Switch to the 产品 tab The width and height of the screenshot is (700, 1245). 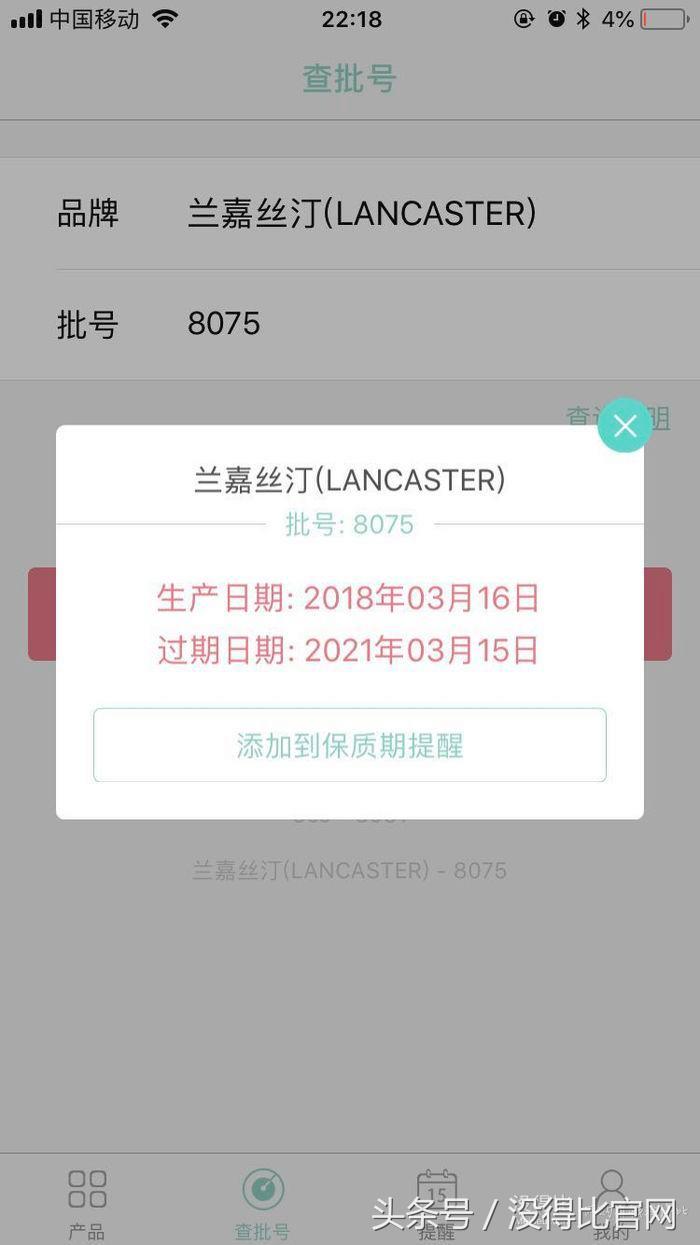pos(87,1203)
